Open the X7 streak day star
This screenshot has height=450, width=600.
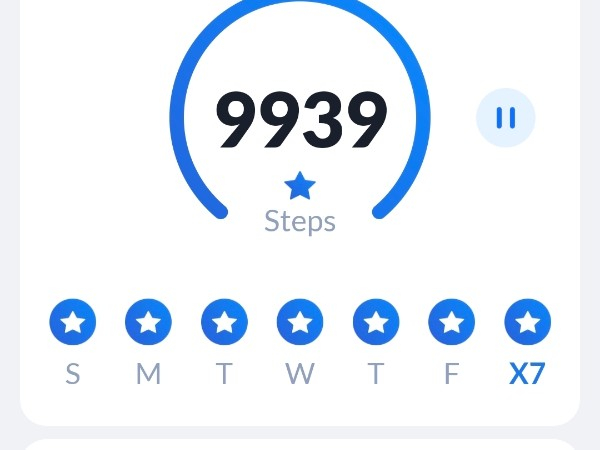[x=527, y=323]
